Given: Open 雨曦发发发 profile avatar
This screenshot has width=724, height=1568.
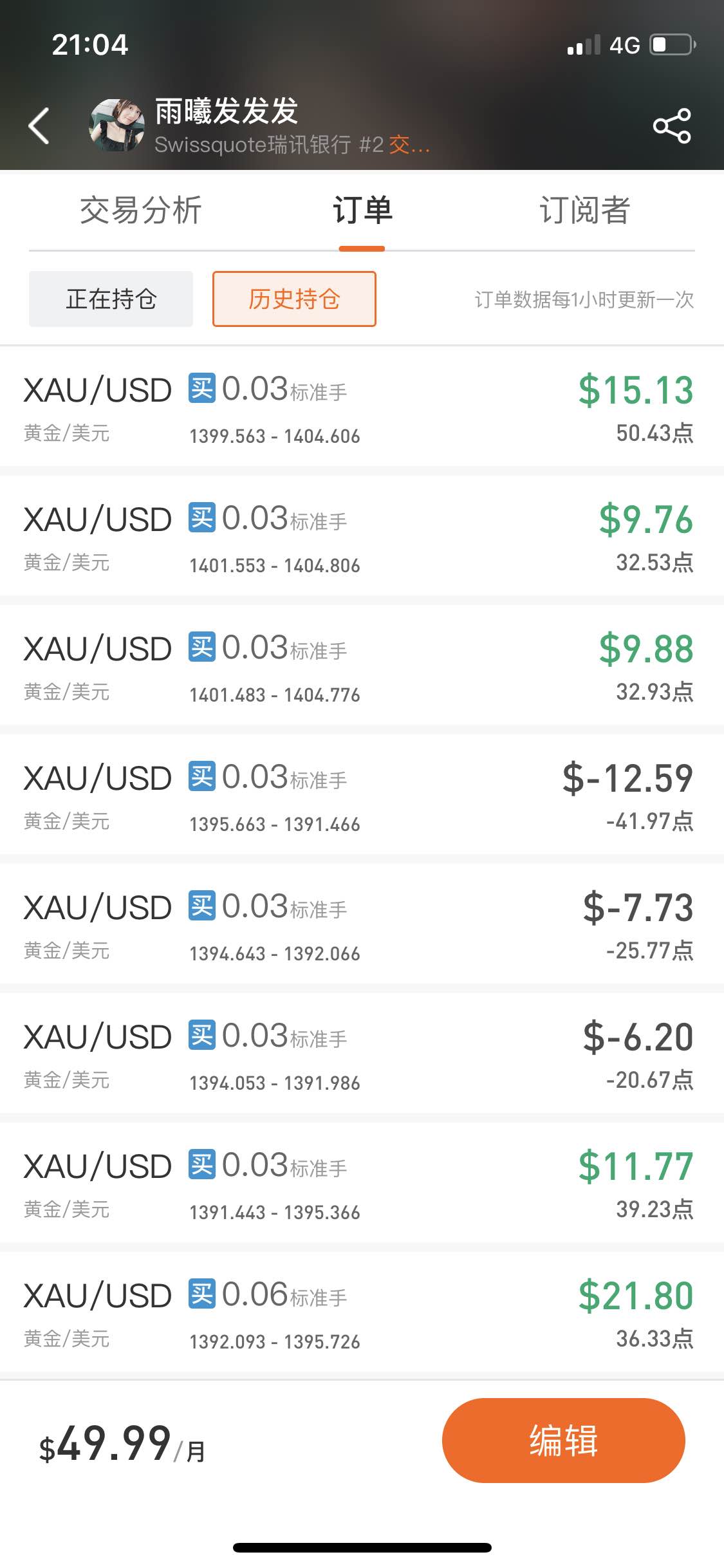Looking at the screenshot, I should 116,126.
